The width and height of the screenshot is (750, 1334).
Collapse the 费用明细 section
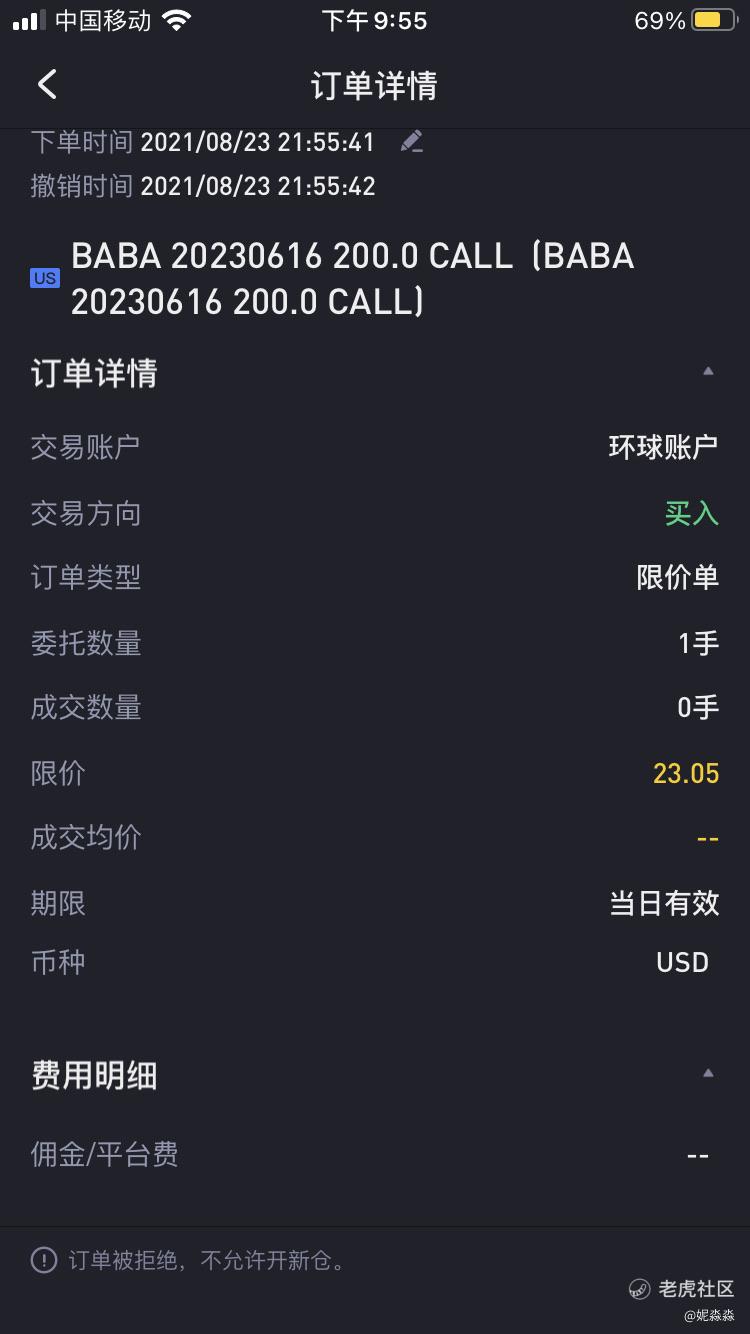(x=708, y=1073)
